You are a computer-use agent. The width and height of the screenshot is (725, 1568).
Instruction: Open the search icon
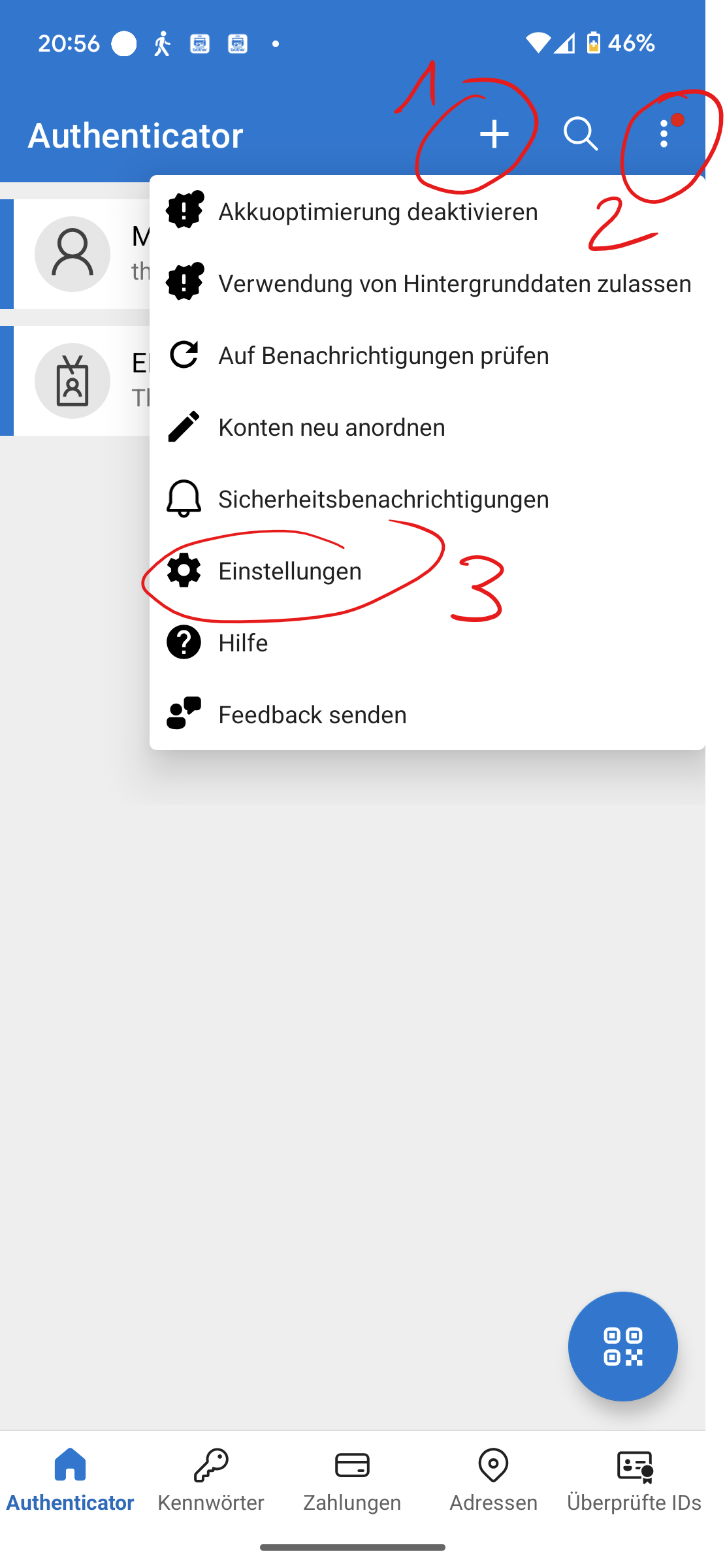pos(581,135)
